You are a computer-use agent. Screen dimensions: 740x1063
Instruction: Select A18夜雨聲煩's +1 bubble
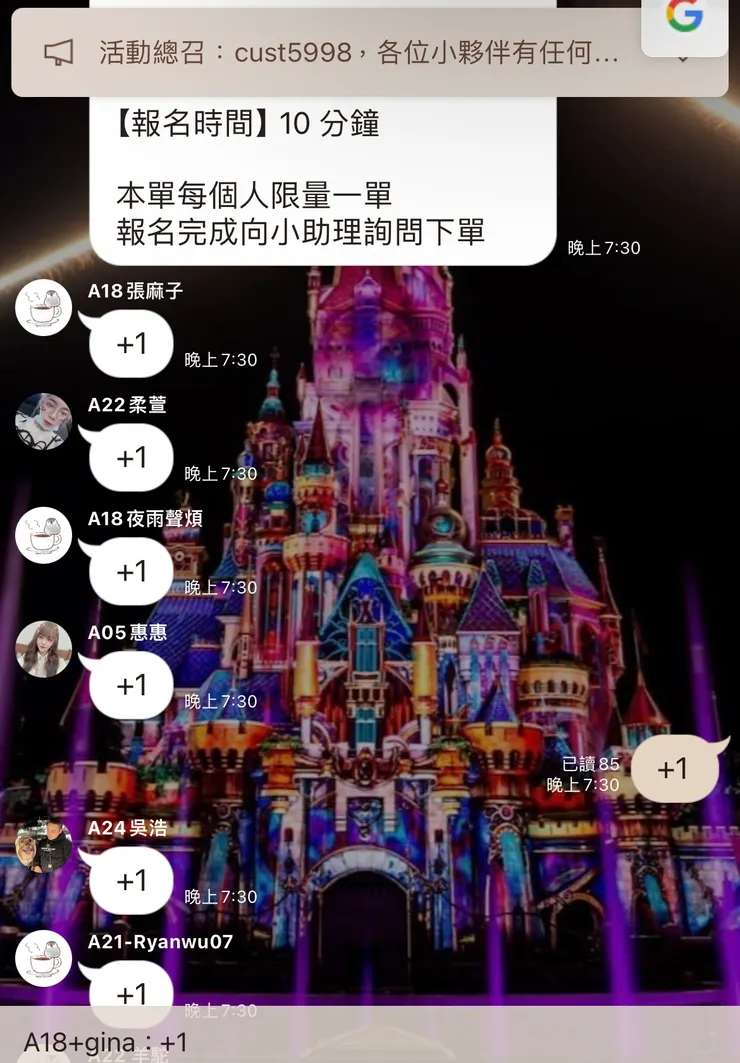tap(129, 571)
